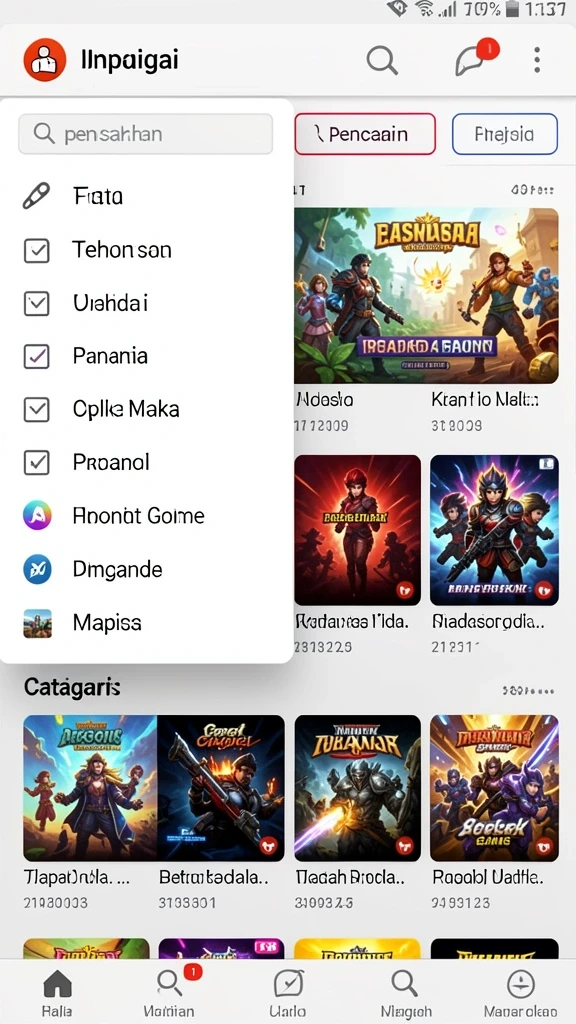This screenshot has width=576, height=1024.
Task: Open the Dmgande menu entry
Action: [x=146, y=569]
